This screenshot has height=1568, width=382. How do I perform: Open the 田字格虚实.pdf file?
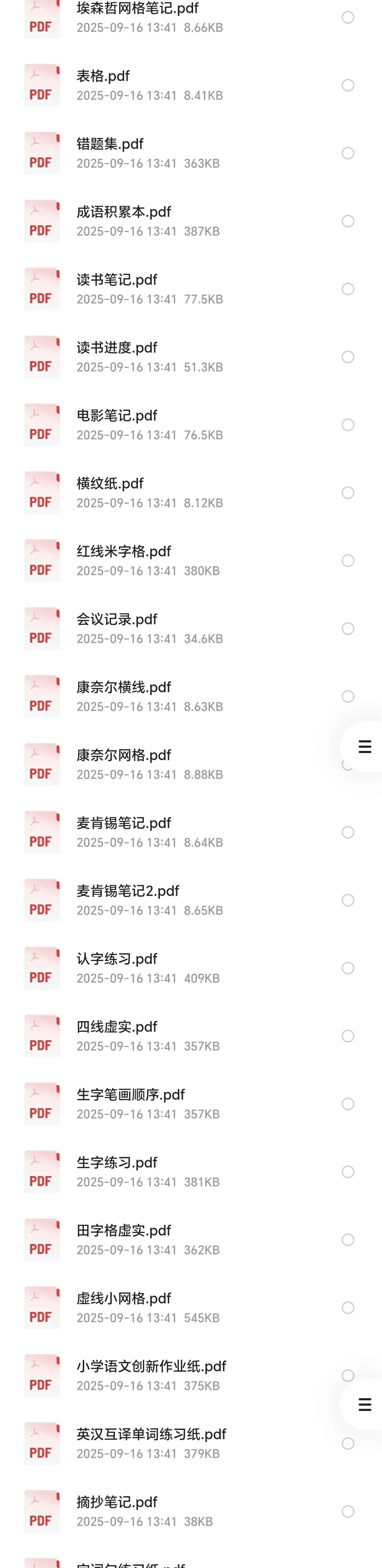click(123, 1231)
